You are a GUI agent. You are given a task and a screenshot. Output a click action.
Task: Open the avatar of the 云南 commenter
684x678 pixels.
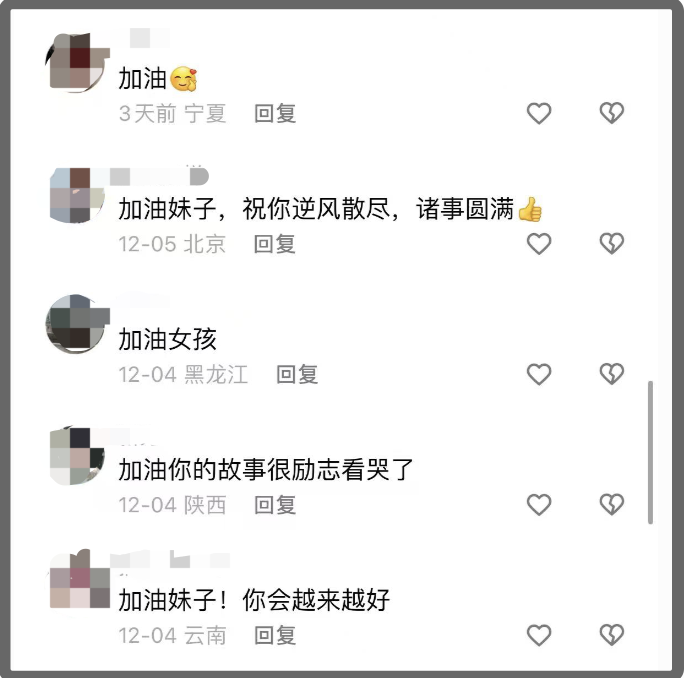[x=79, y=579]
